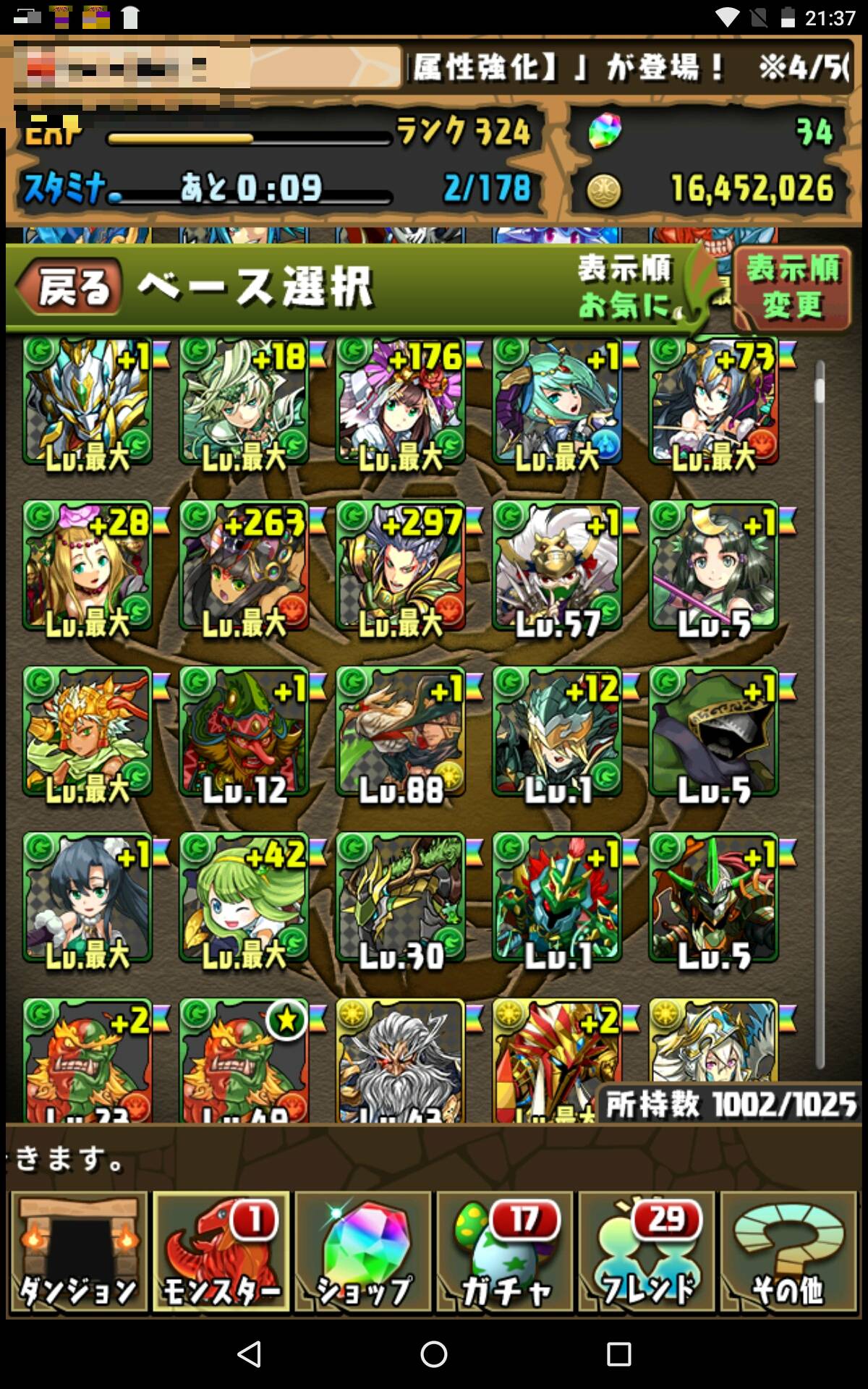Viewport: 868px width, 1389px height.
Task: Switch to the フレンド tab
Action: [x=646, y=1253]
